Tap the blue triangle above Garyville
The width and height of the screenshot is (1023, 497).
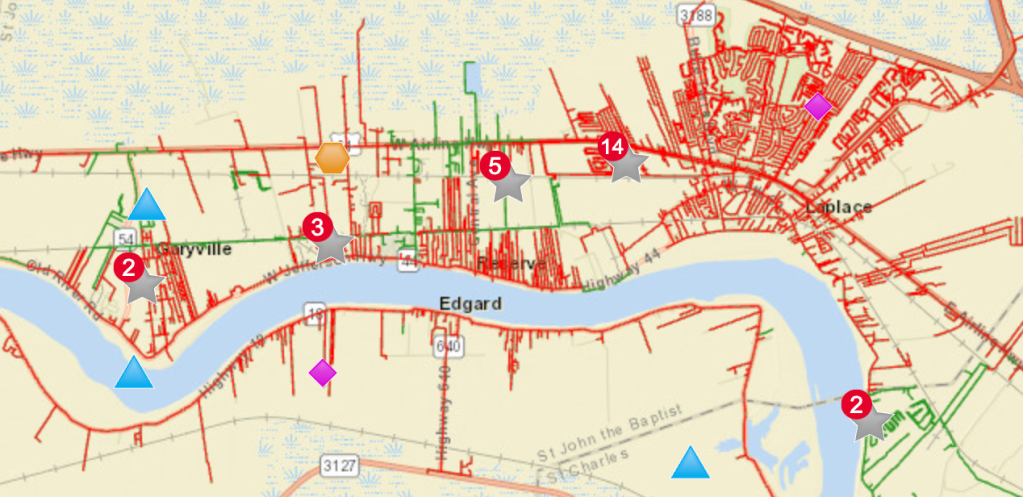click(x=147, y=206)
